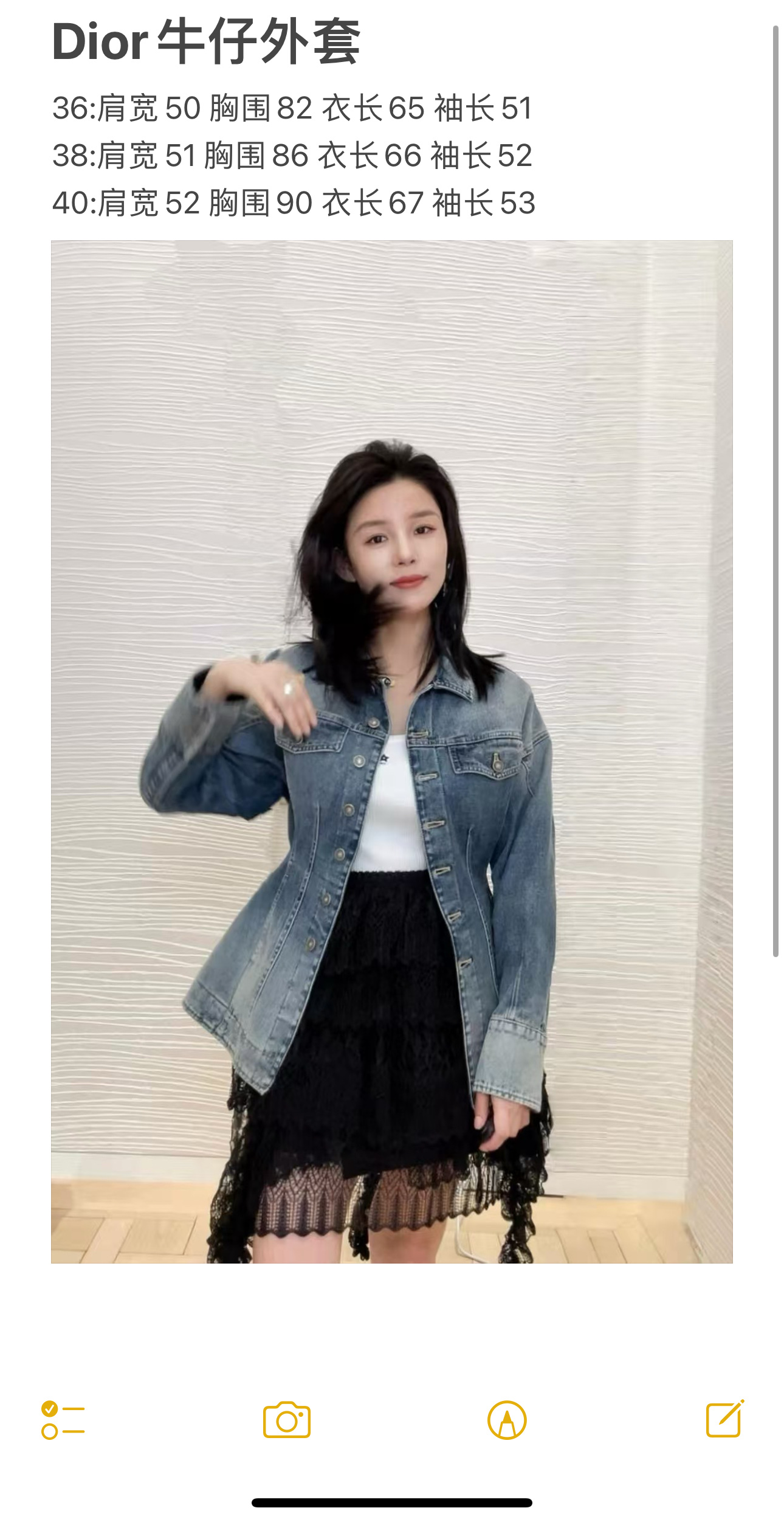Image resolution: width=784 pixels, height=1522 pixels.
Task: Tap the camera icon to add a photo
Action: coord(287,1420)
